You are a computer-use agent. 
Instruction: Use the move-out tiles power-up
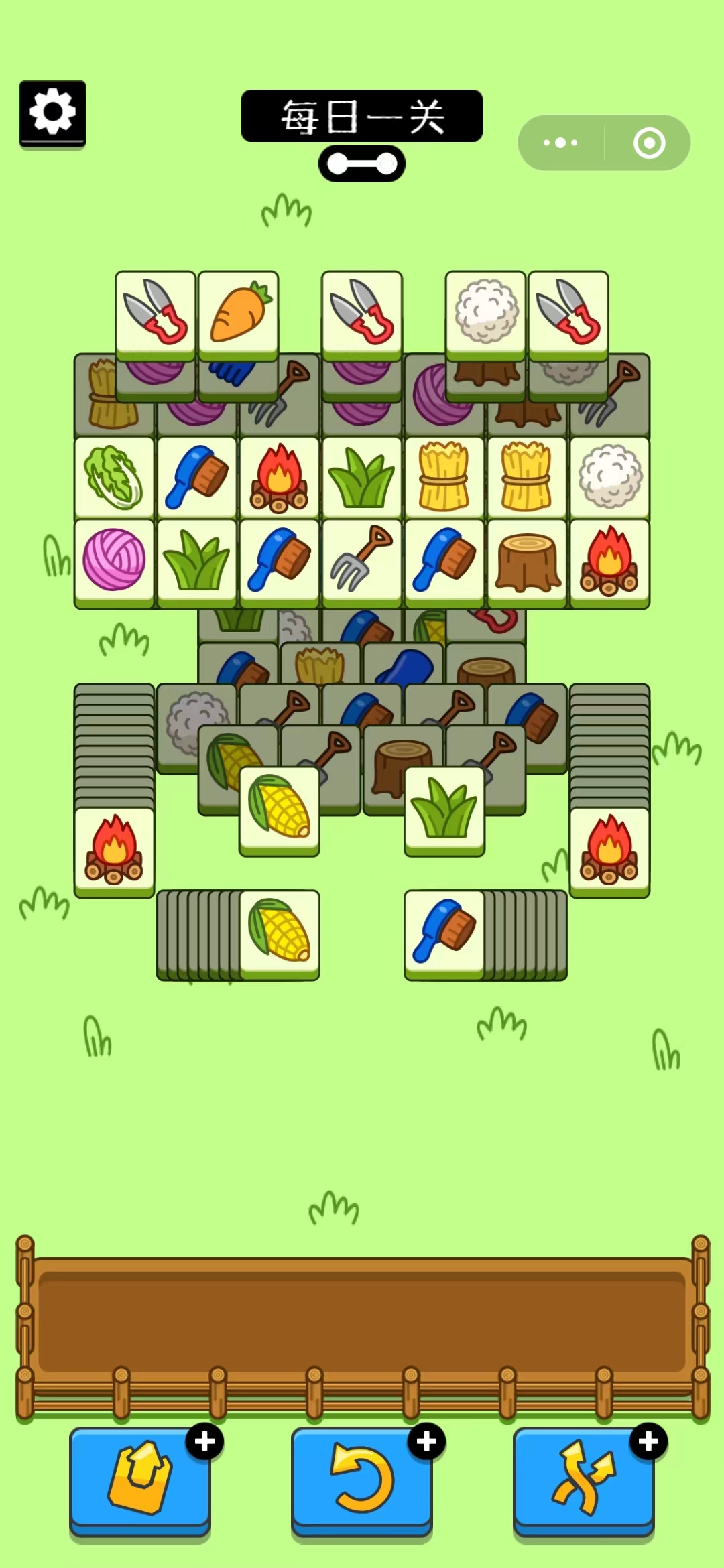[x=140, y=1478]
